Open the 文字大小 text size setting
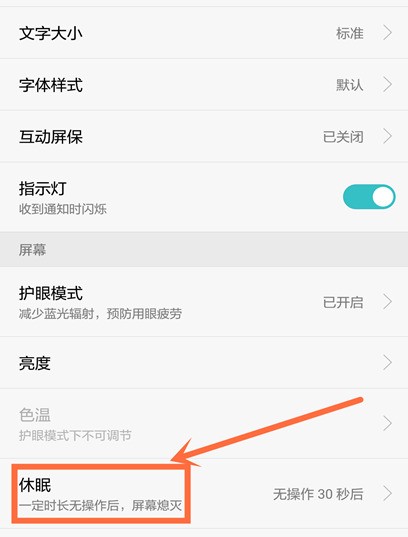Image resolution: width=408 pixels, height=537 pixels. [x=204, y=33]
